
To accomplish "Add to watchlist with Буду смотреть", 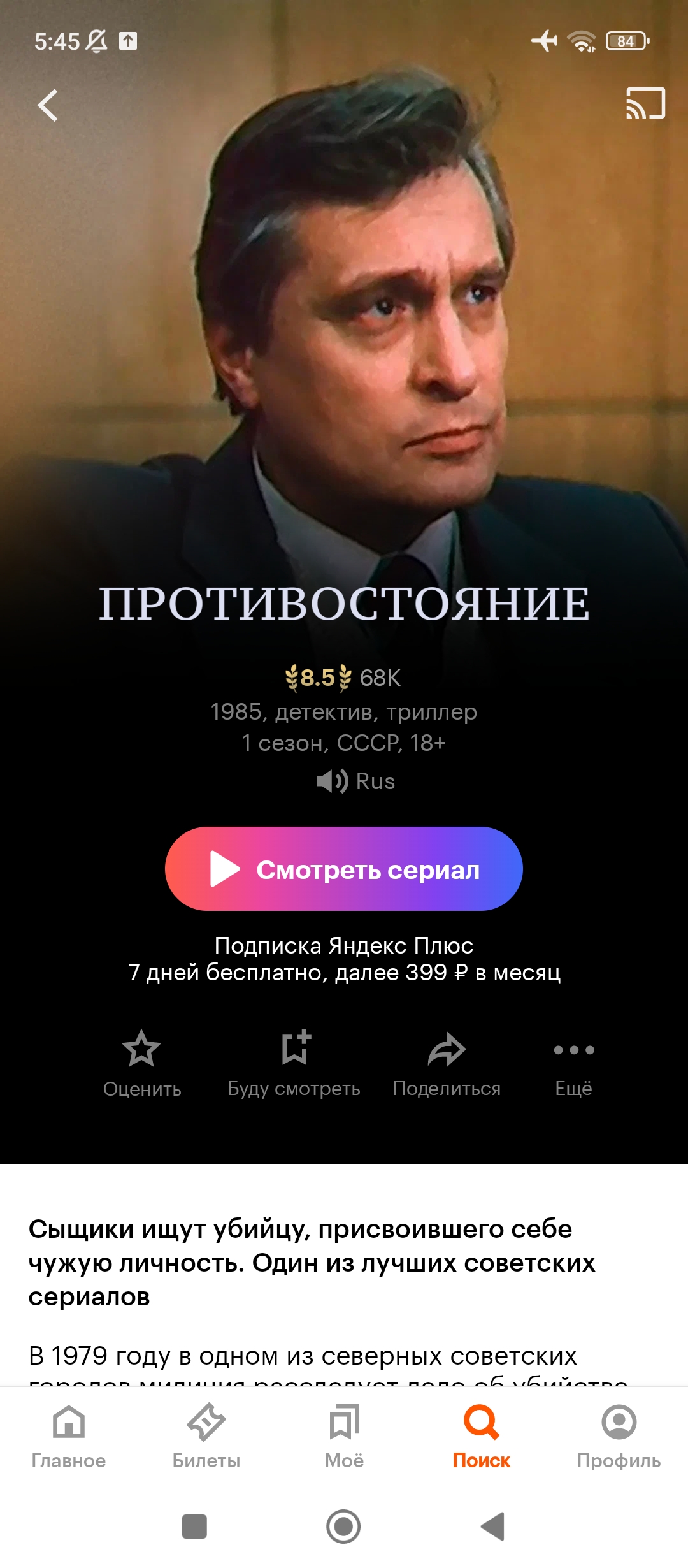I will point(294,1063).
